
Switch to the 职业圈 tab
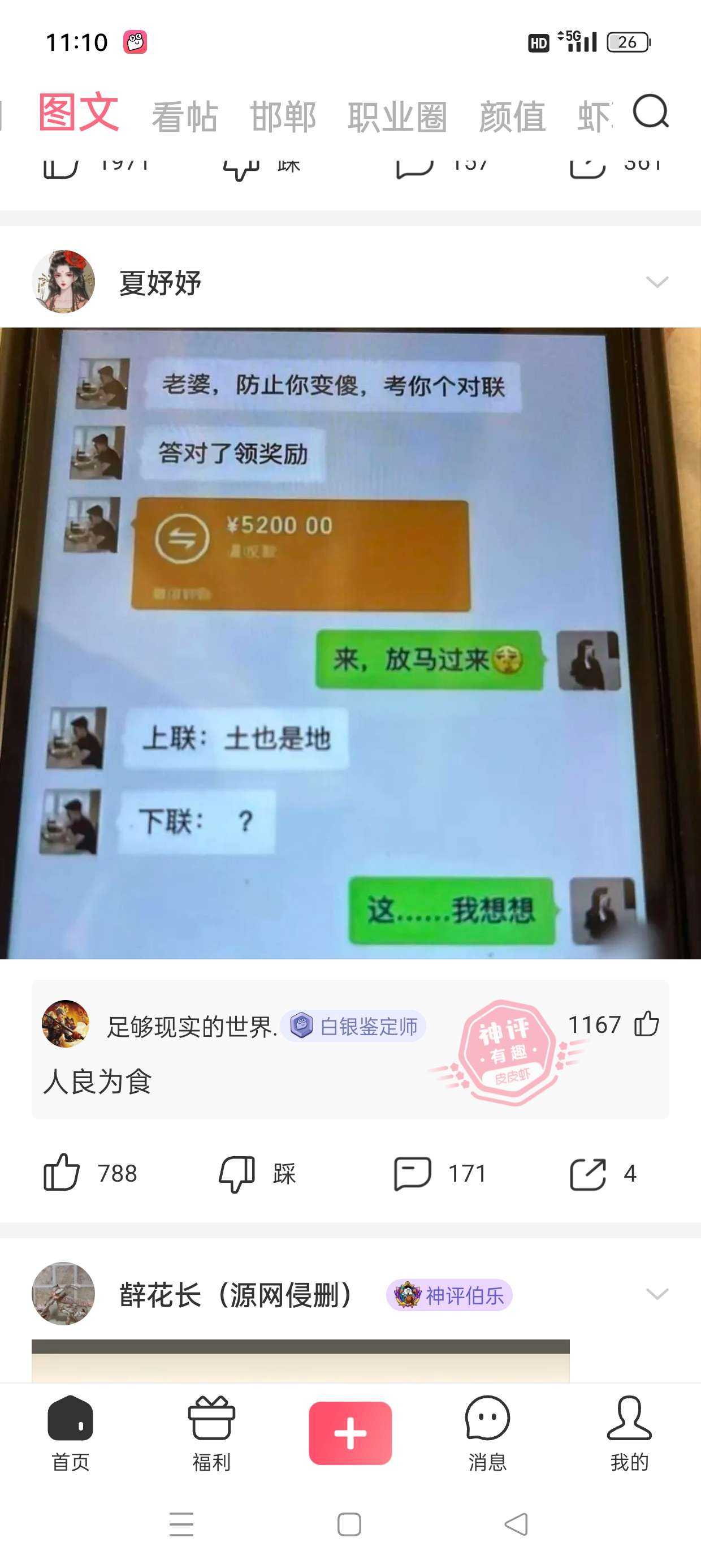click(x=397, y=117)
